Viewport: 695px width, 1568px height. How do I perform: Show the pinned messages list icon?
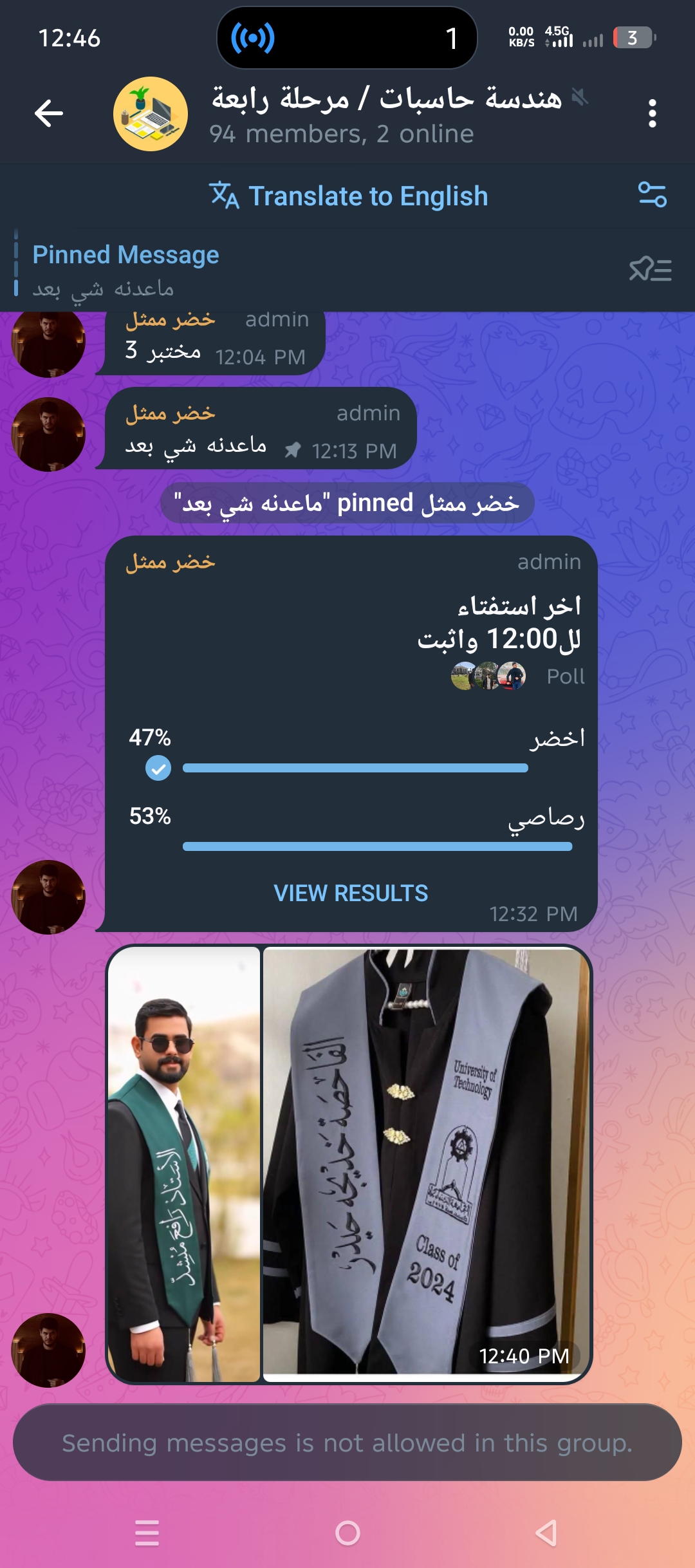tap(650, 269)
